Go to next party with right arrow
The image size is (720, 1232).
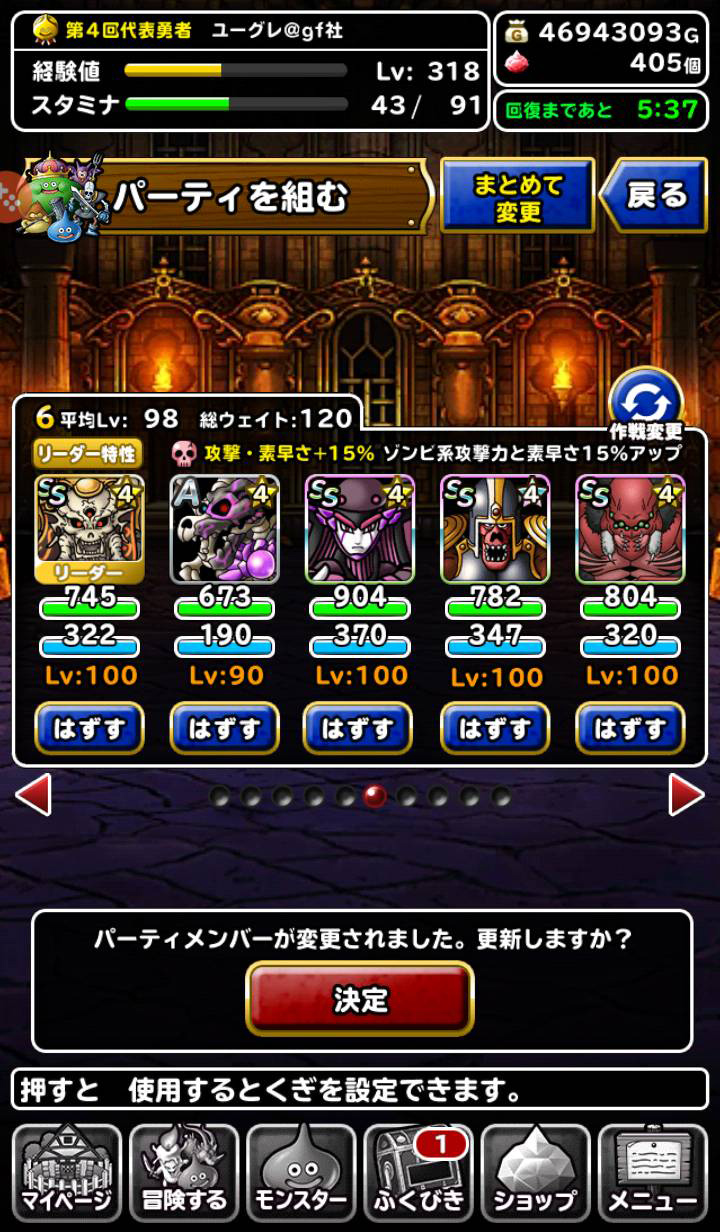[x=687, y=795]
